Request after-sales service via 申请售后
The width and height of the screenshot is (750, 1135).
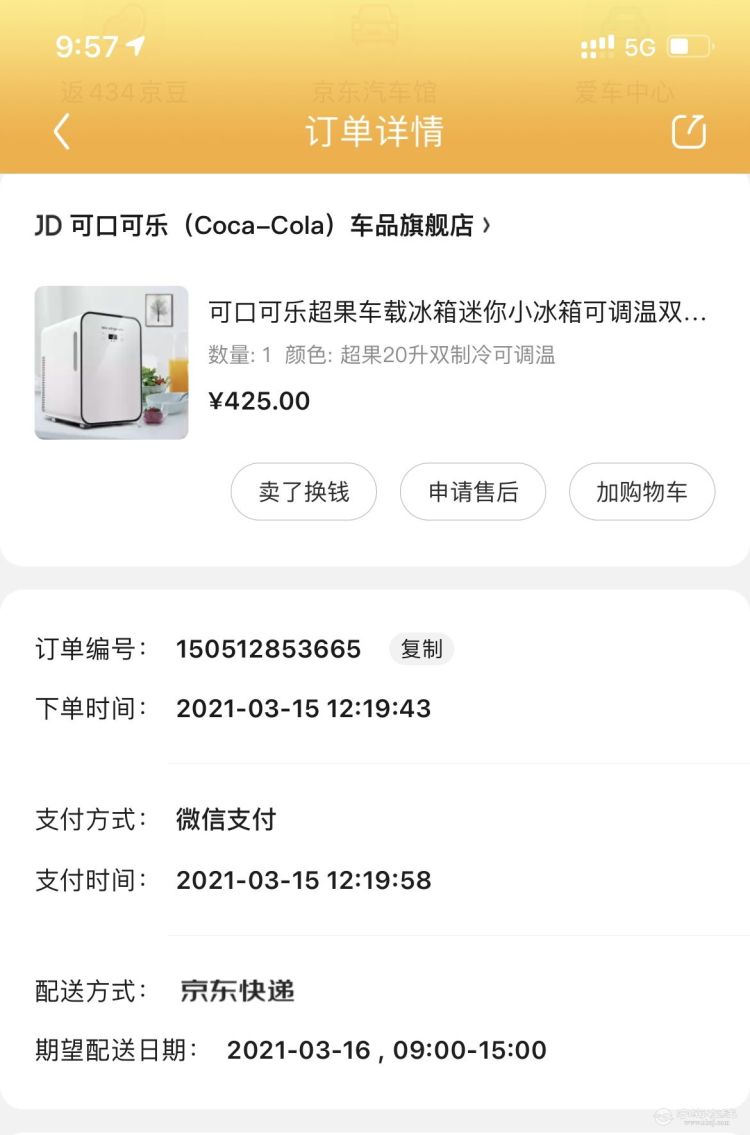(473, 492)
